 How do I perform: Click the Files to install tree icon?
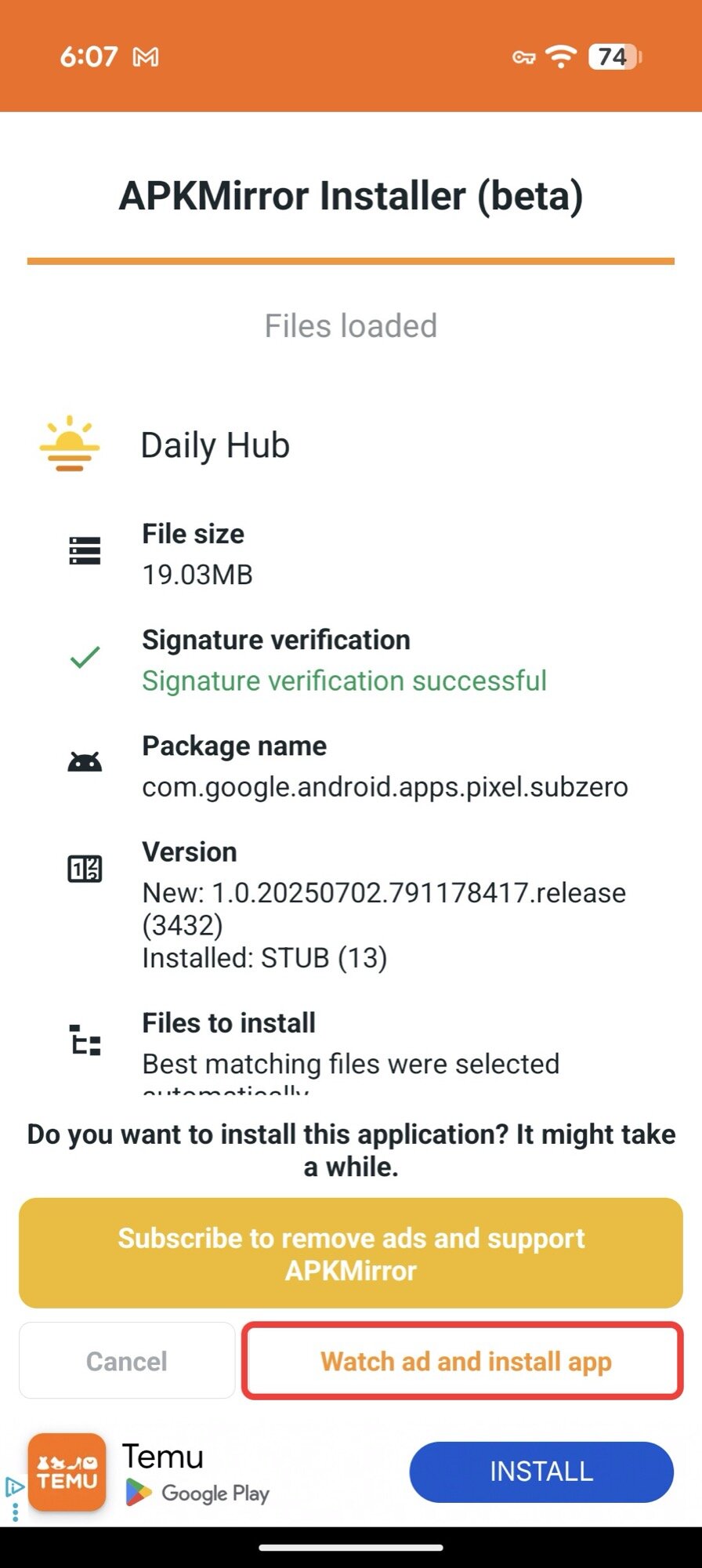[83, 1040]
